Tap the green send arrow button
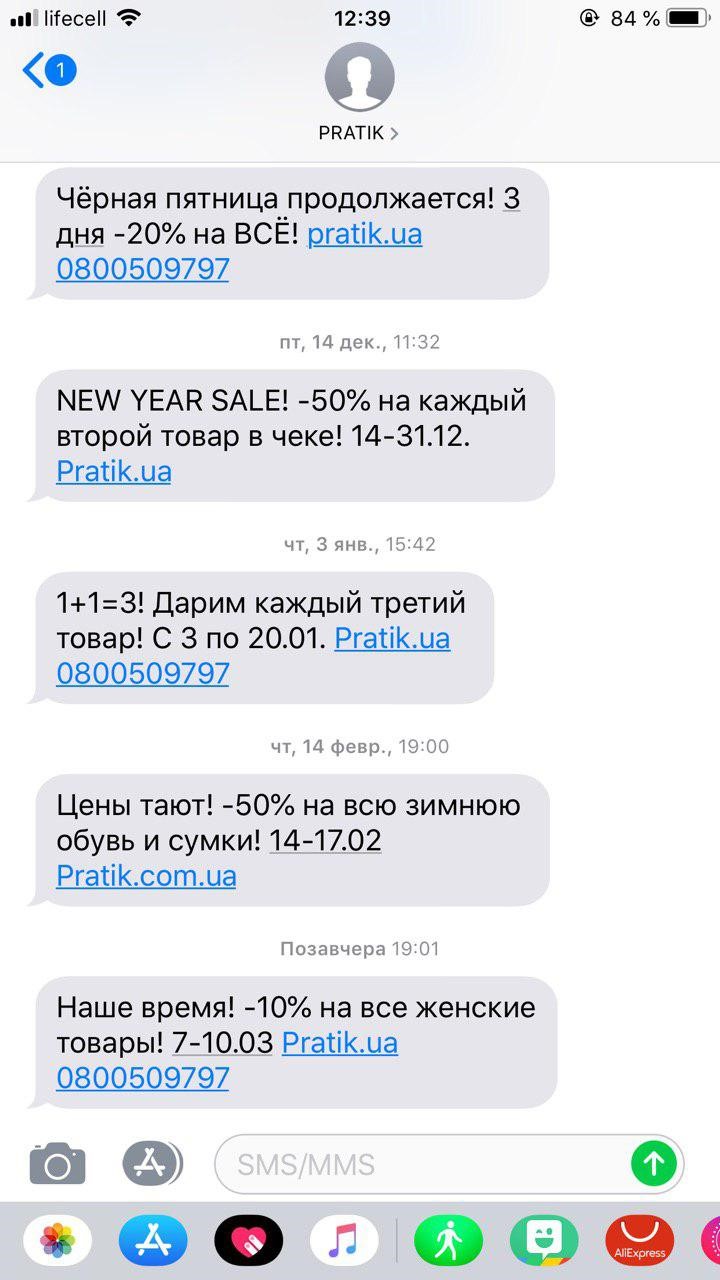Viewport: 720px width, 1280px height. pyautogui.click(x=652, y=1163)
